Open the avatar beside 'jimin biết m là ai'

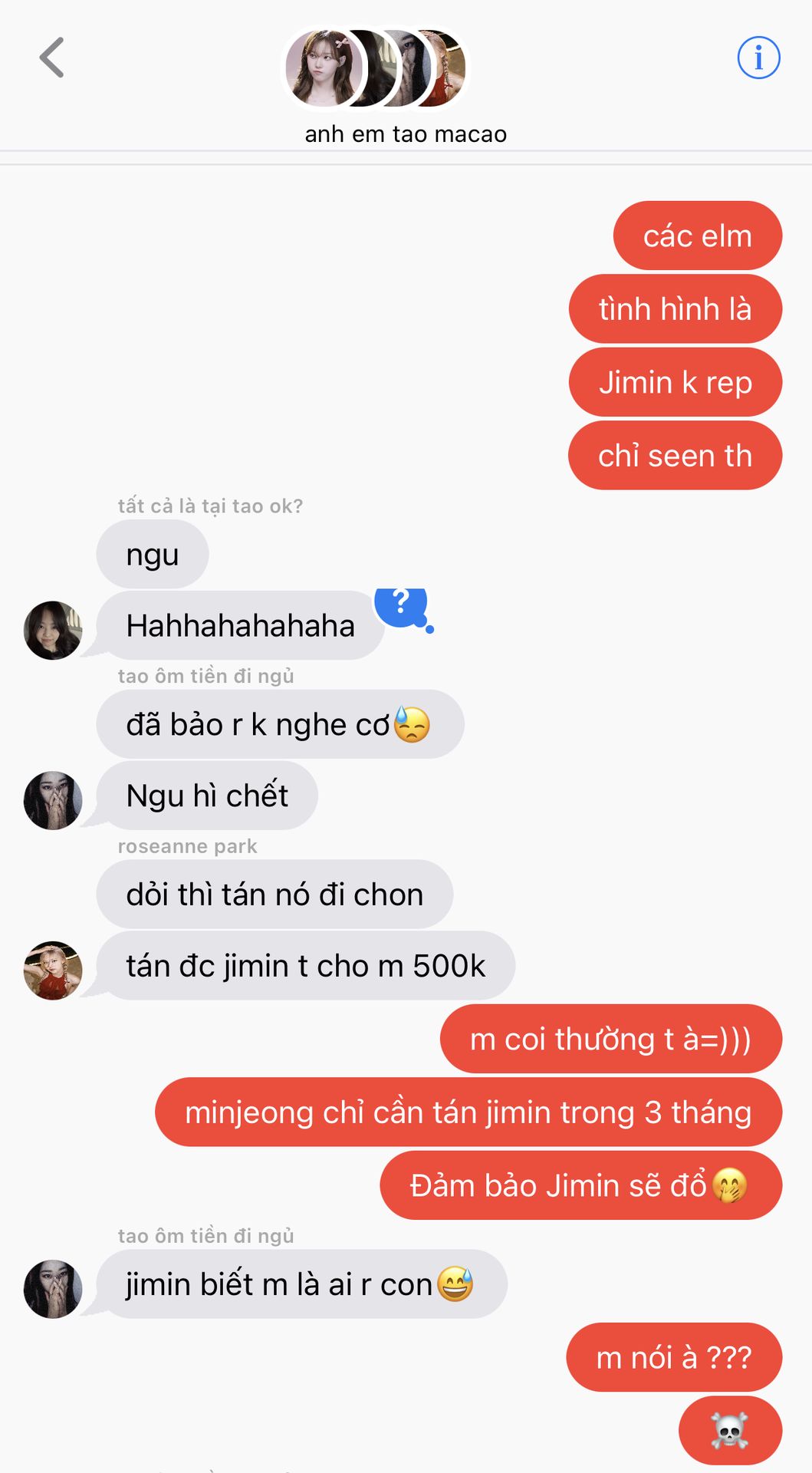(x=53, y=1289)
